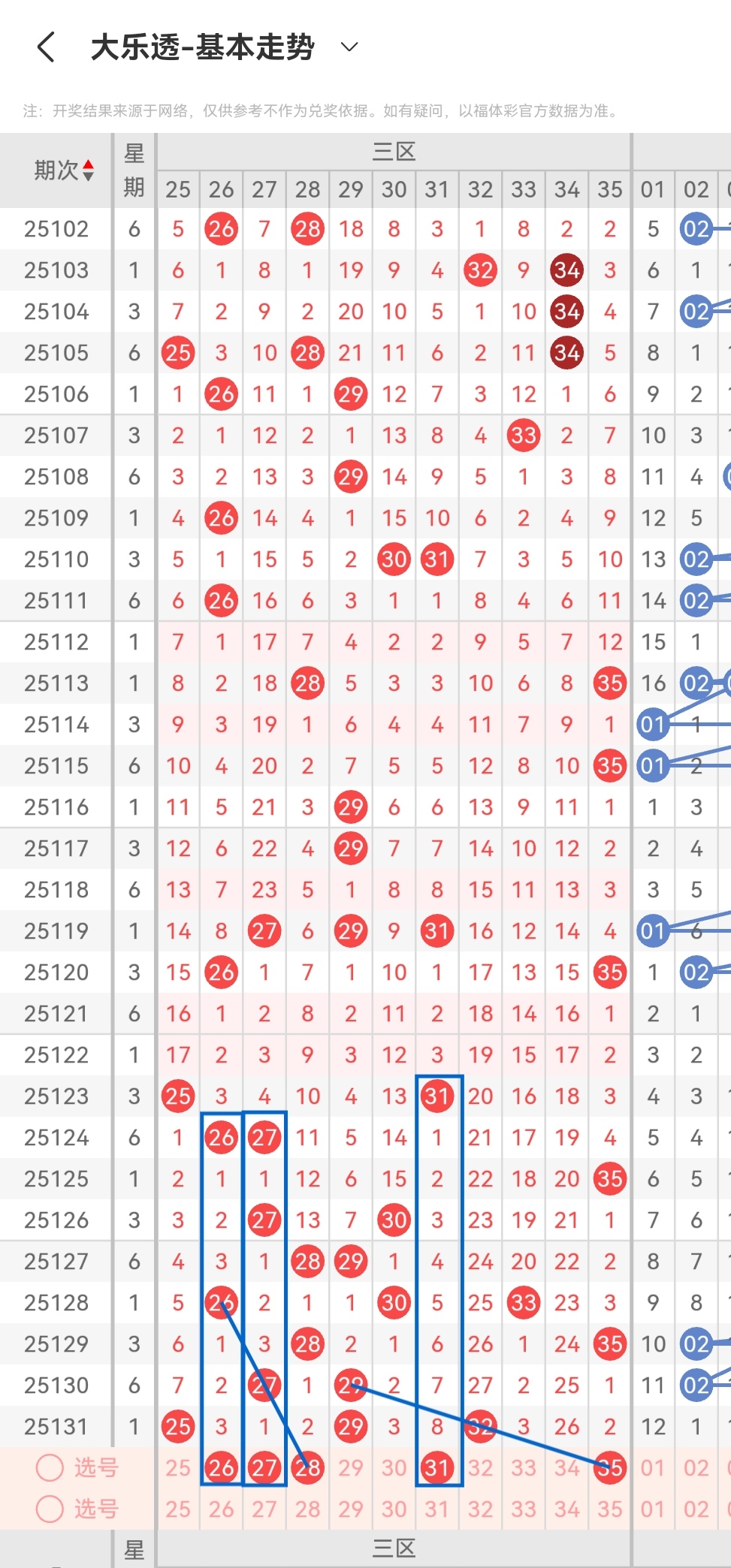Click the red ball 25 in row 25105
This screenshot has height=1568, width=731.
pos(177,352)
